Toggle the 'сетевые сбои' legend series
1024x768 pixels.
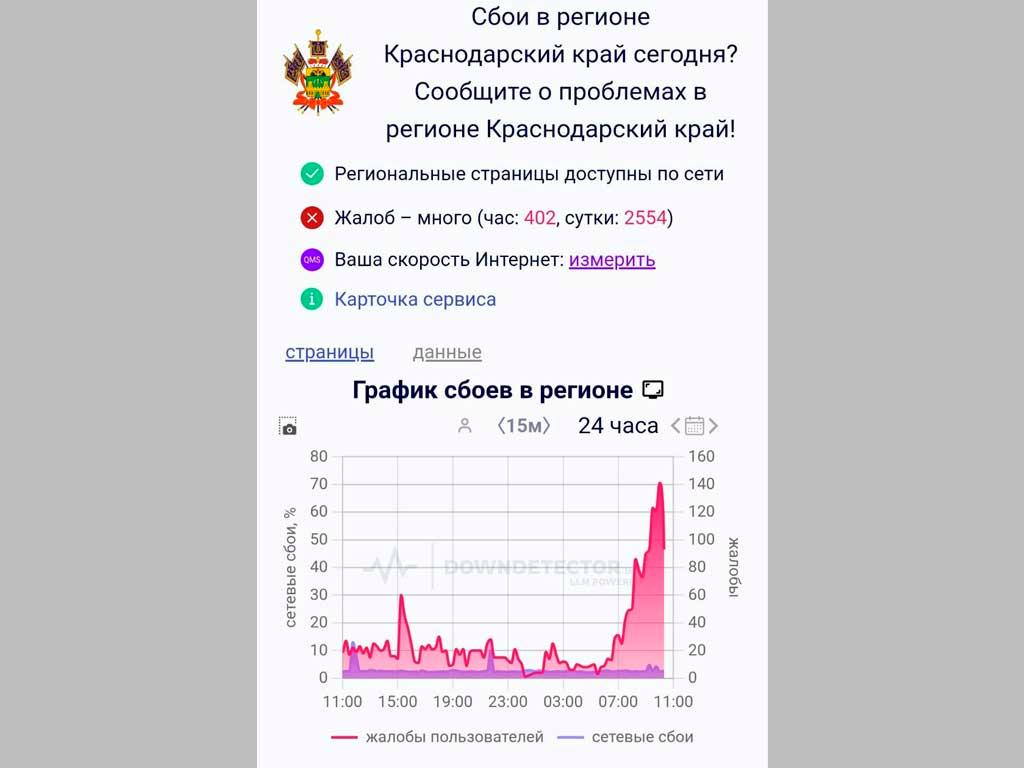(625, 737)
